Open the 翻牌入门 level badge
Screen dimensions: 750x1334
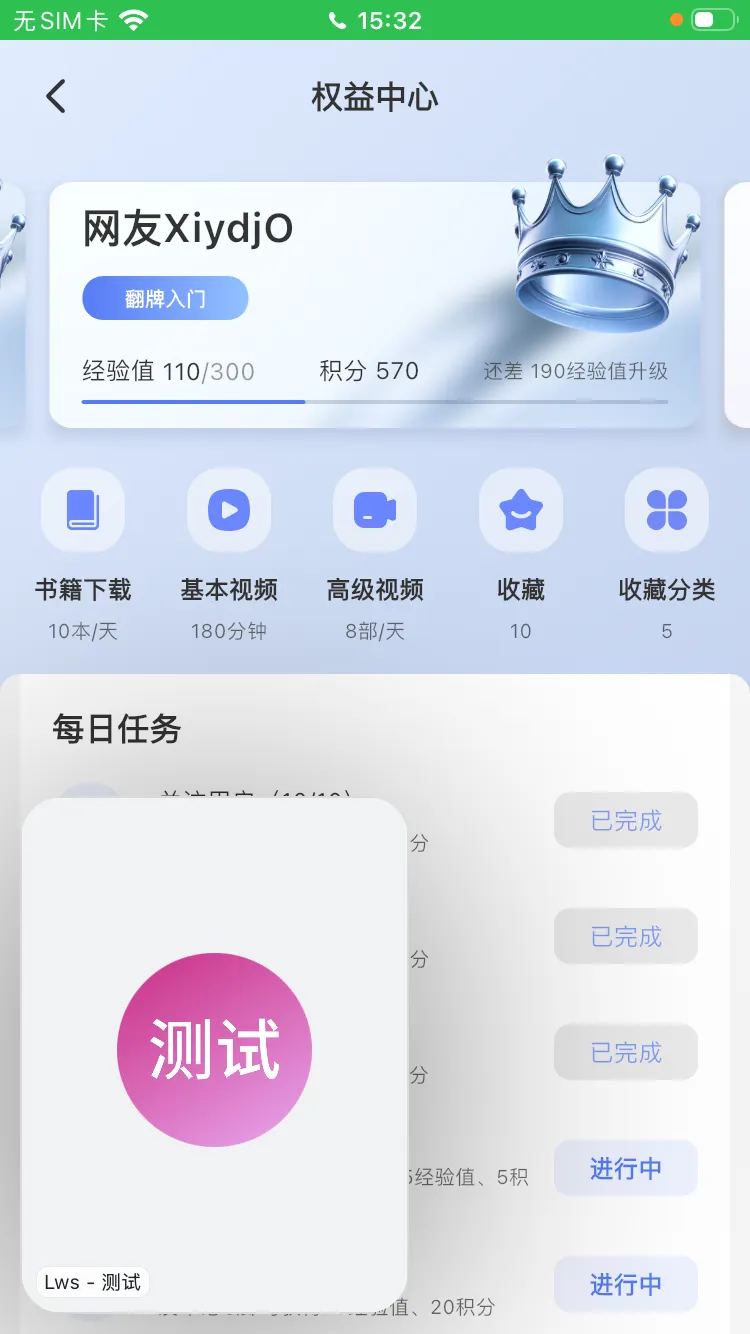pyautogui.click(x=164, y=298)
